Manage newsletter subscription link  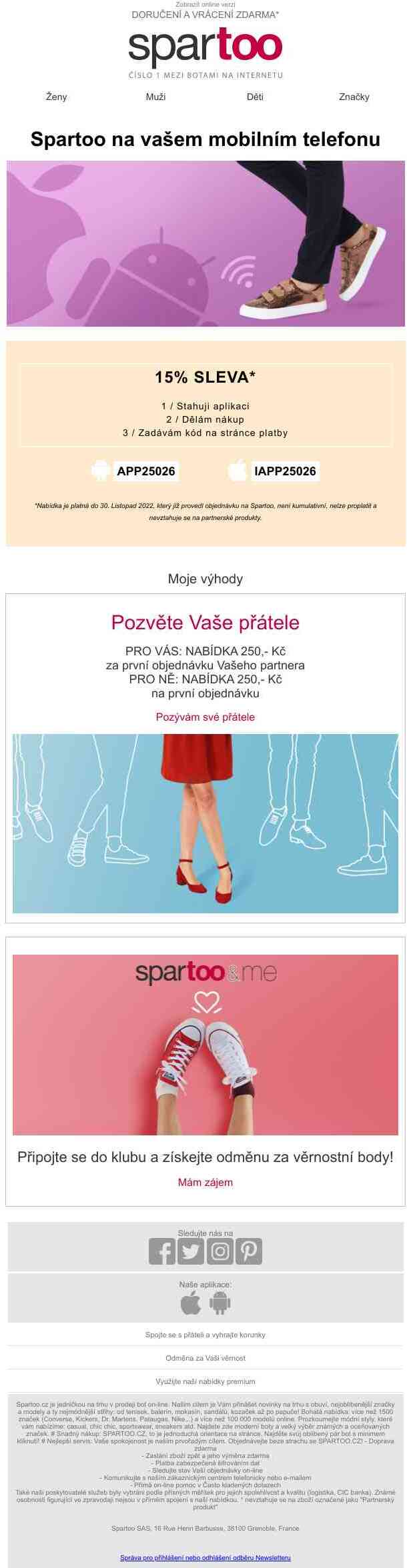[206, 1557]
